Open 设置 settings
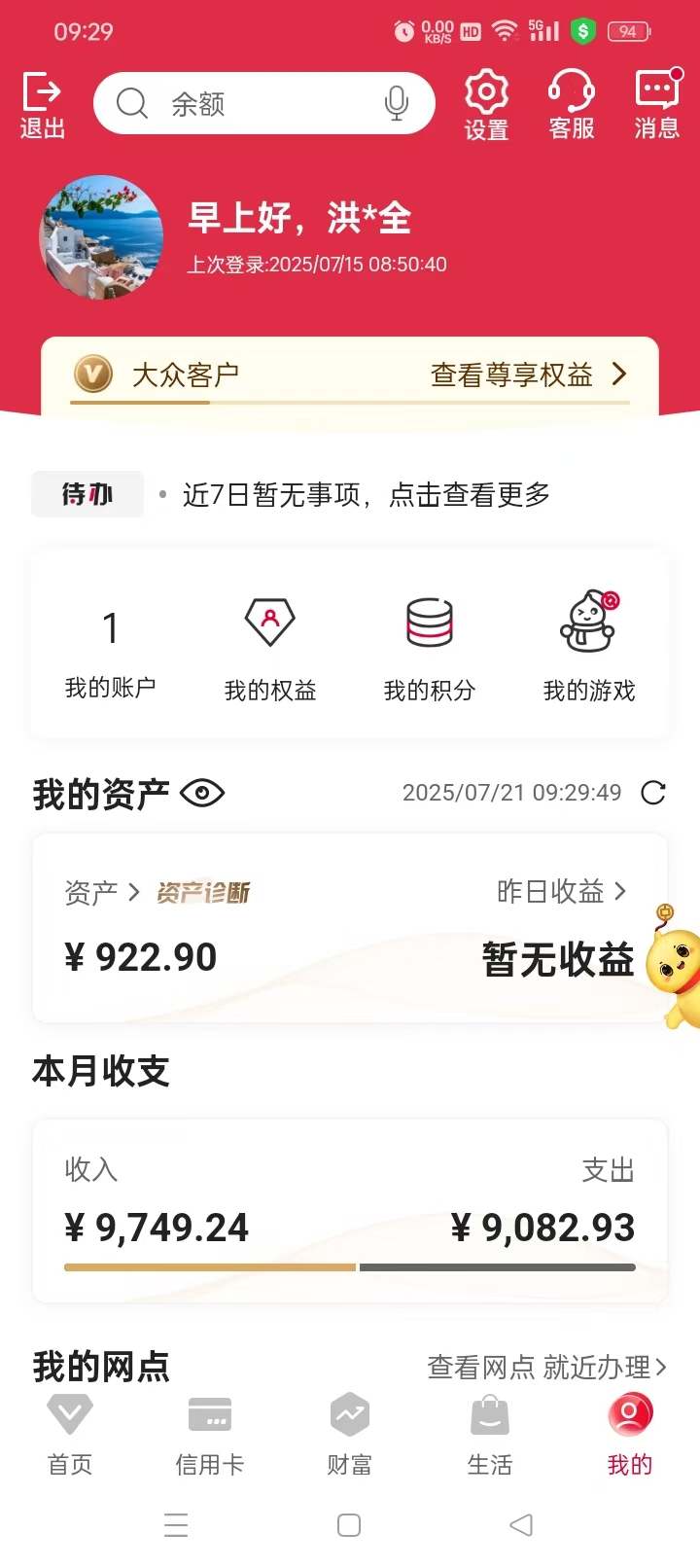Viewport: 700px width, 1568px height. pos(486,105)
